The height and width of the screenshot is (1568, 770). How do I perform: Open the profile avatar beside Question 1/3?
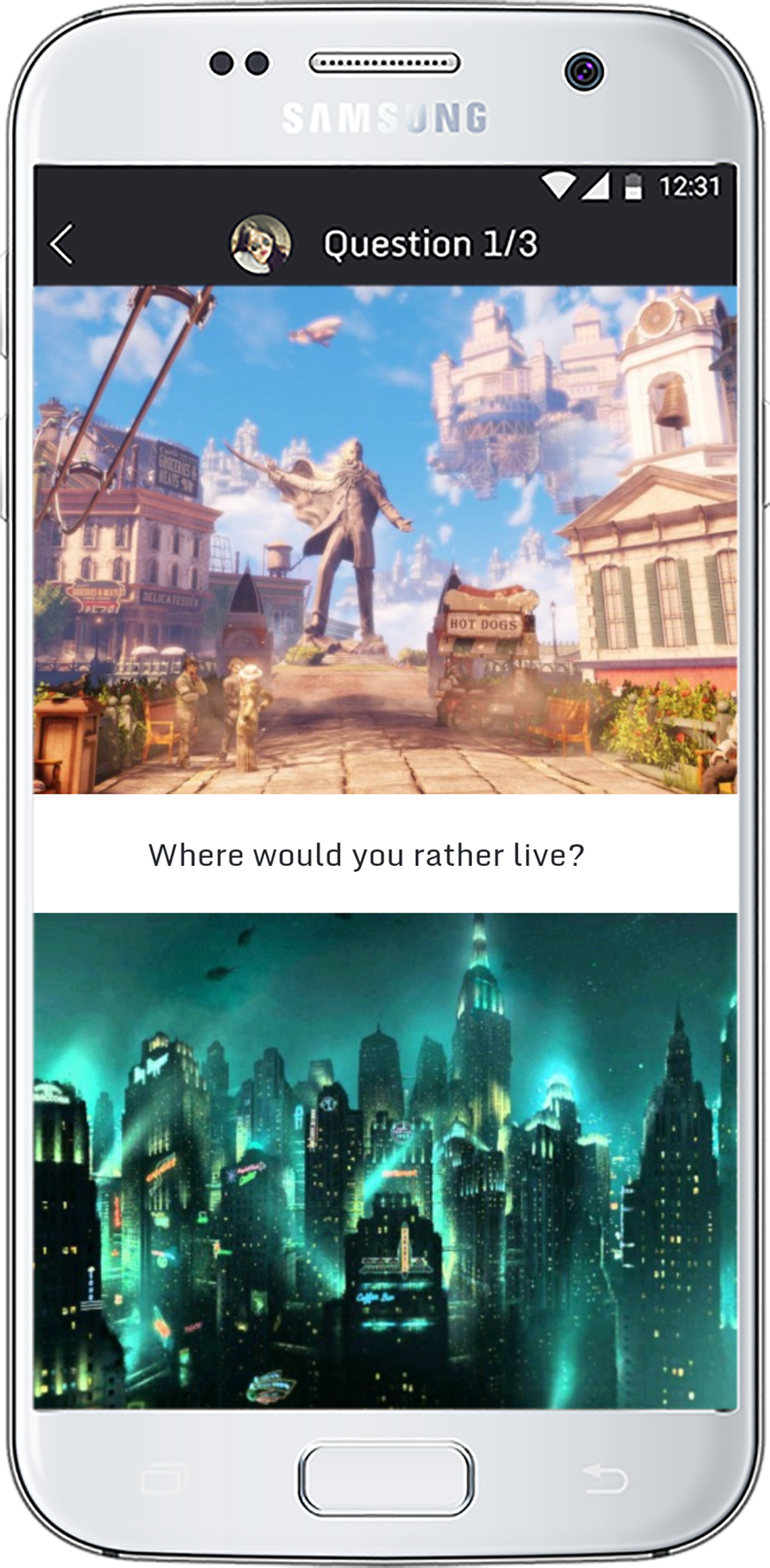tap(261, 244)
